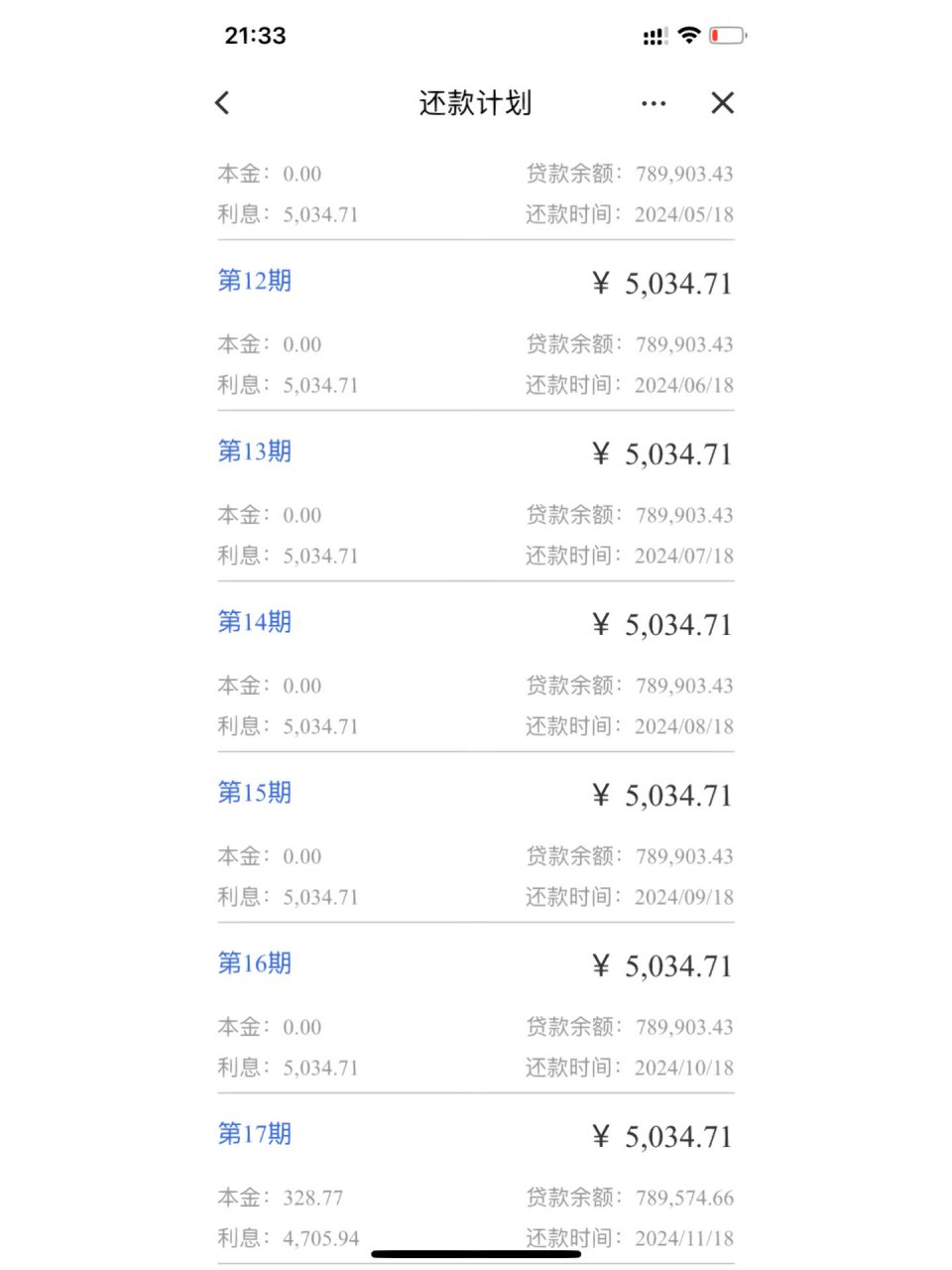
Task: Tap the home indicator bar at bottom
Action: pyautogui.click(x=476, y=1252)
